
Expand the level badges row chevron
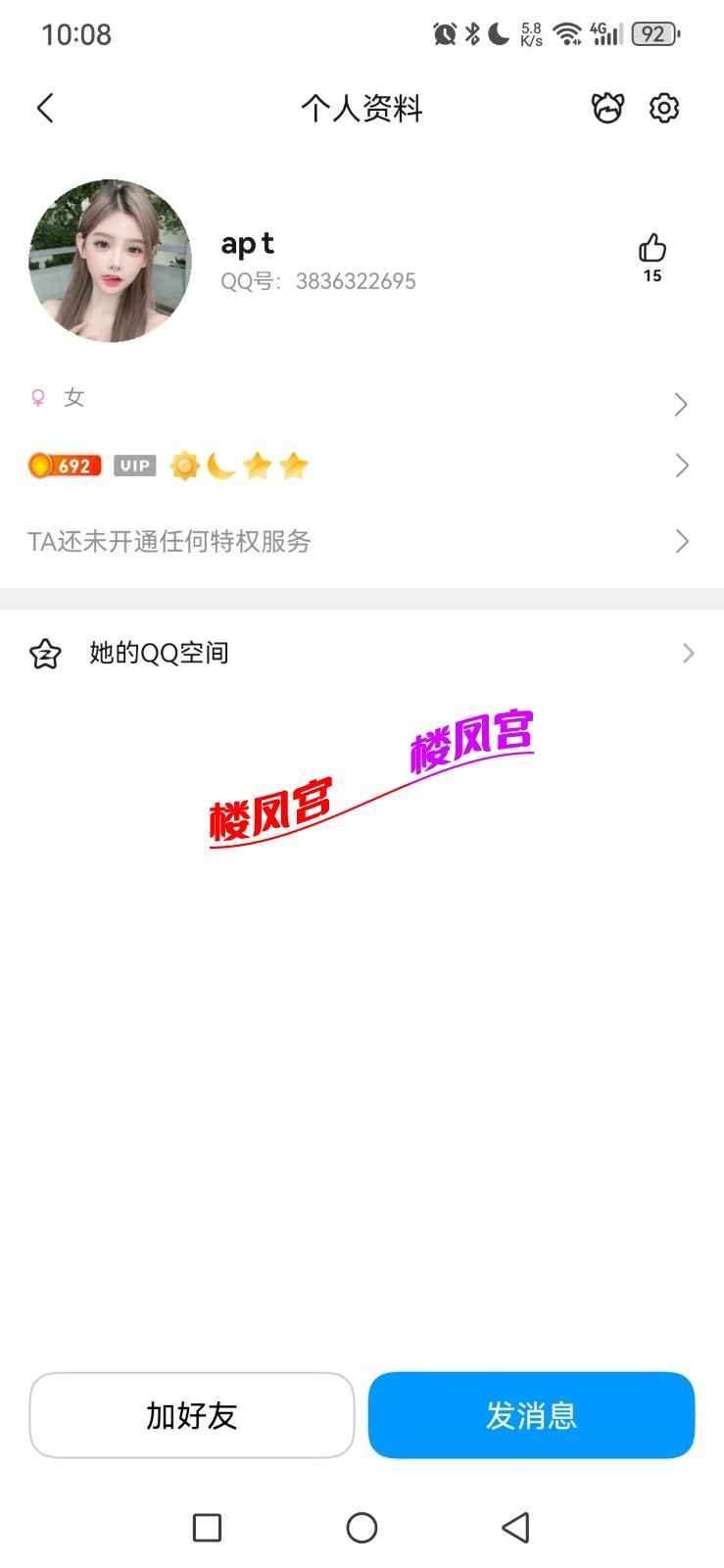681,465
